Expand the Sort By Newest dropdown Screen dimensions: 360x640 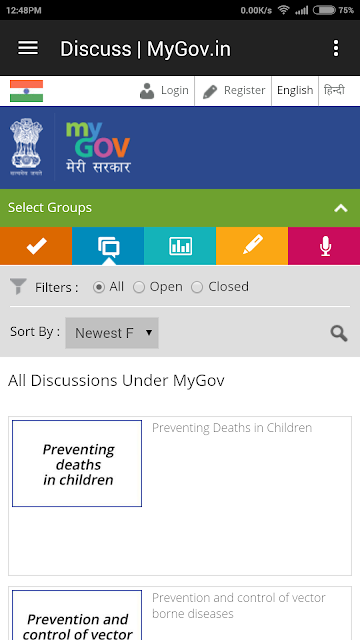pos(112,333)
